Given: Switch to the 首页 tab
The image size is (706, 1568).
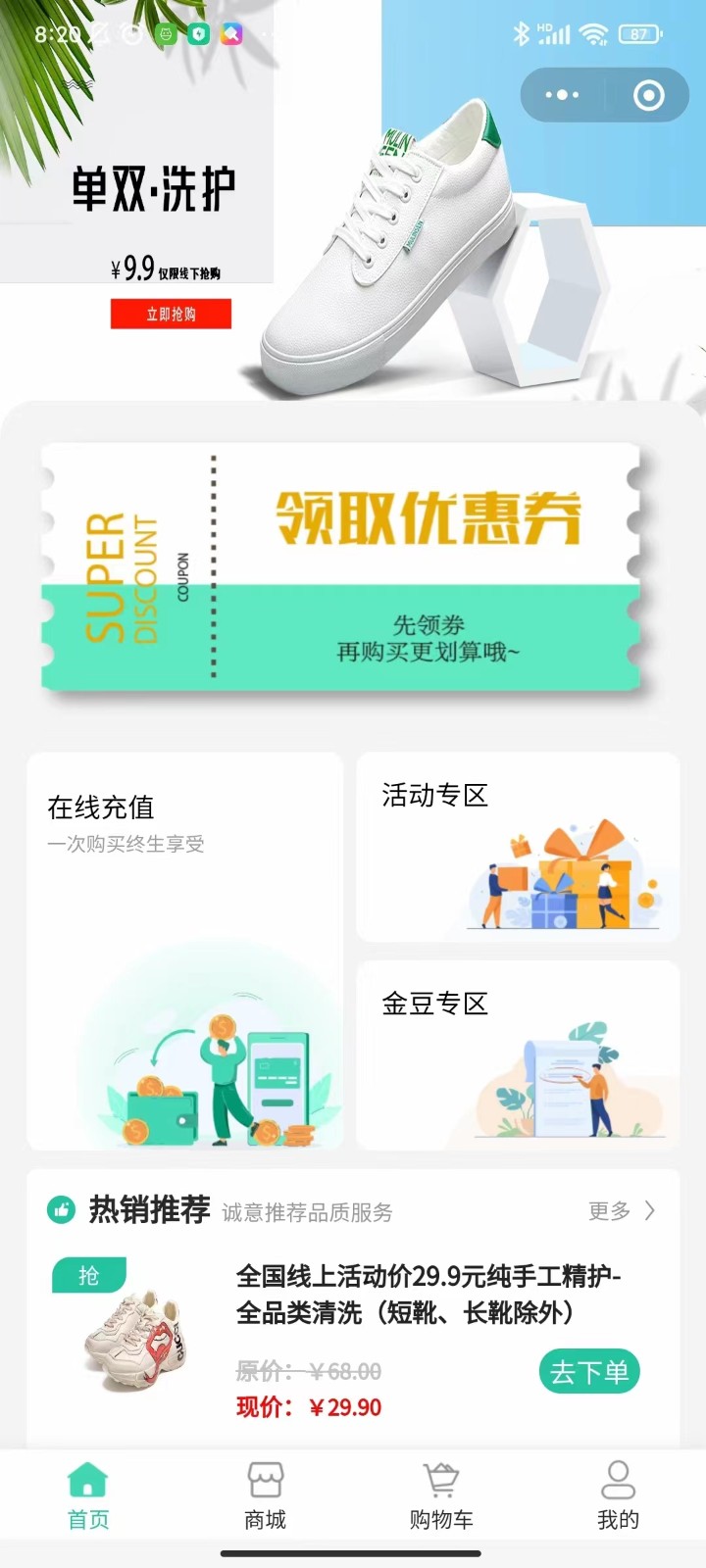Looking at the screenshot, I should pyautogui.click(x=88, y=1496).
